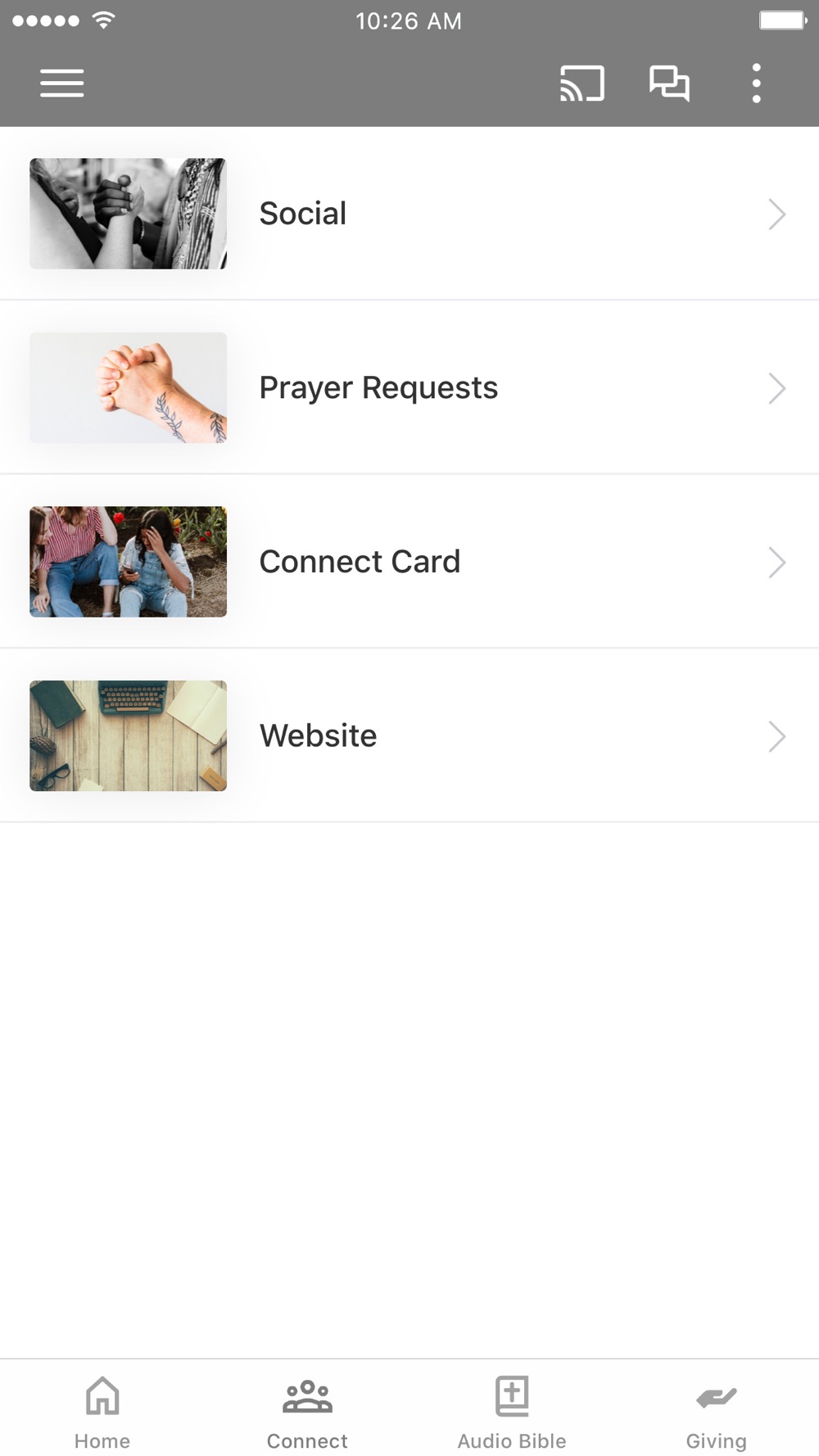Open the three-dot overflow menu
Image resolution: width=819 pixels, height=1456 pixels.
756,84
